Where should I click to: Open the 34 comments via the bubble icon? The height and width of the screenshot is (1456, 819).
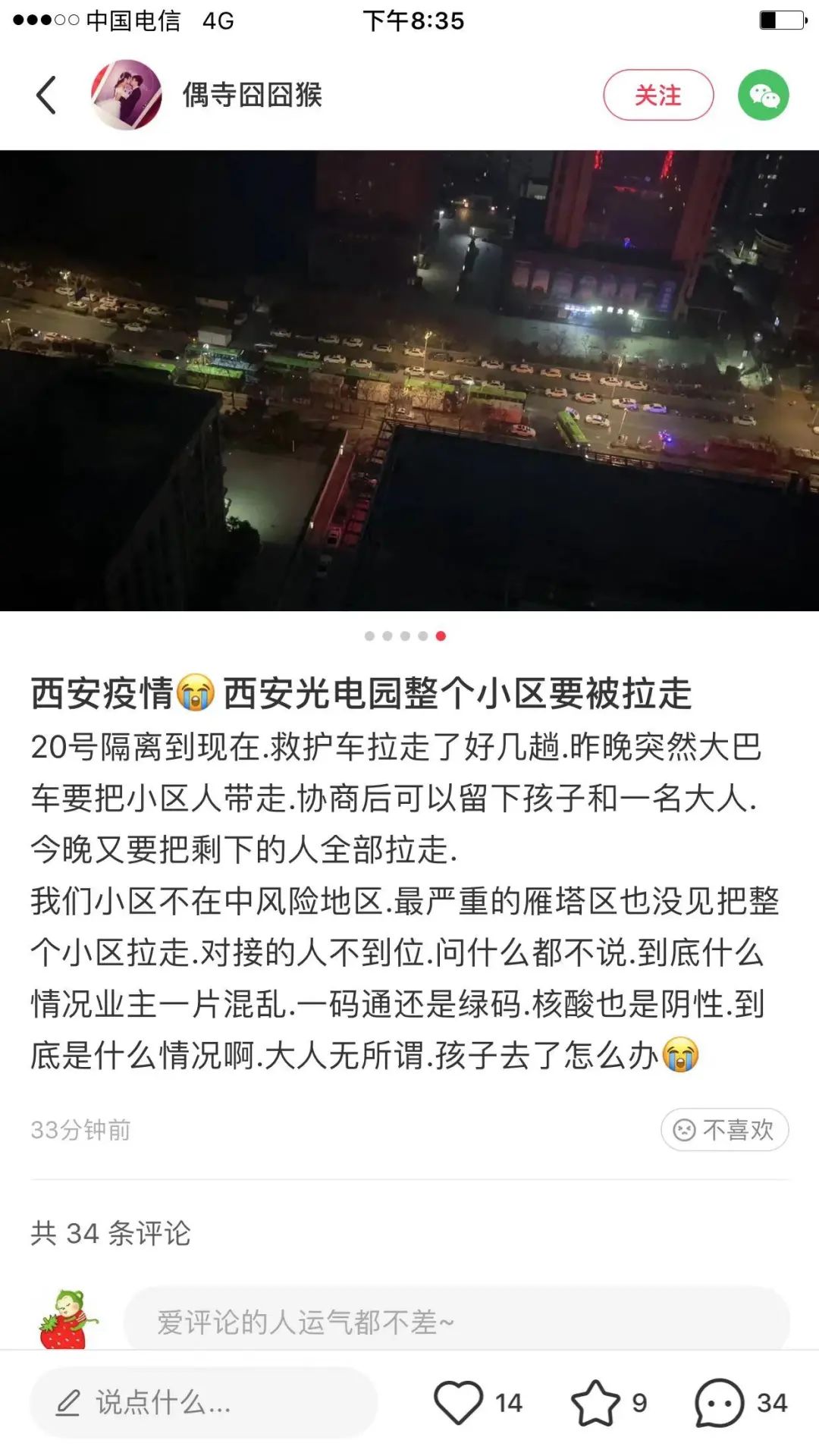tap(719, 1403)
